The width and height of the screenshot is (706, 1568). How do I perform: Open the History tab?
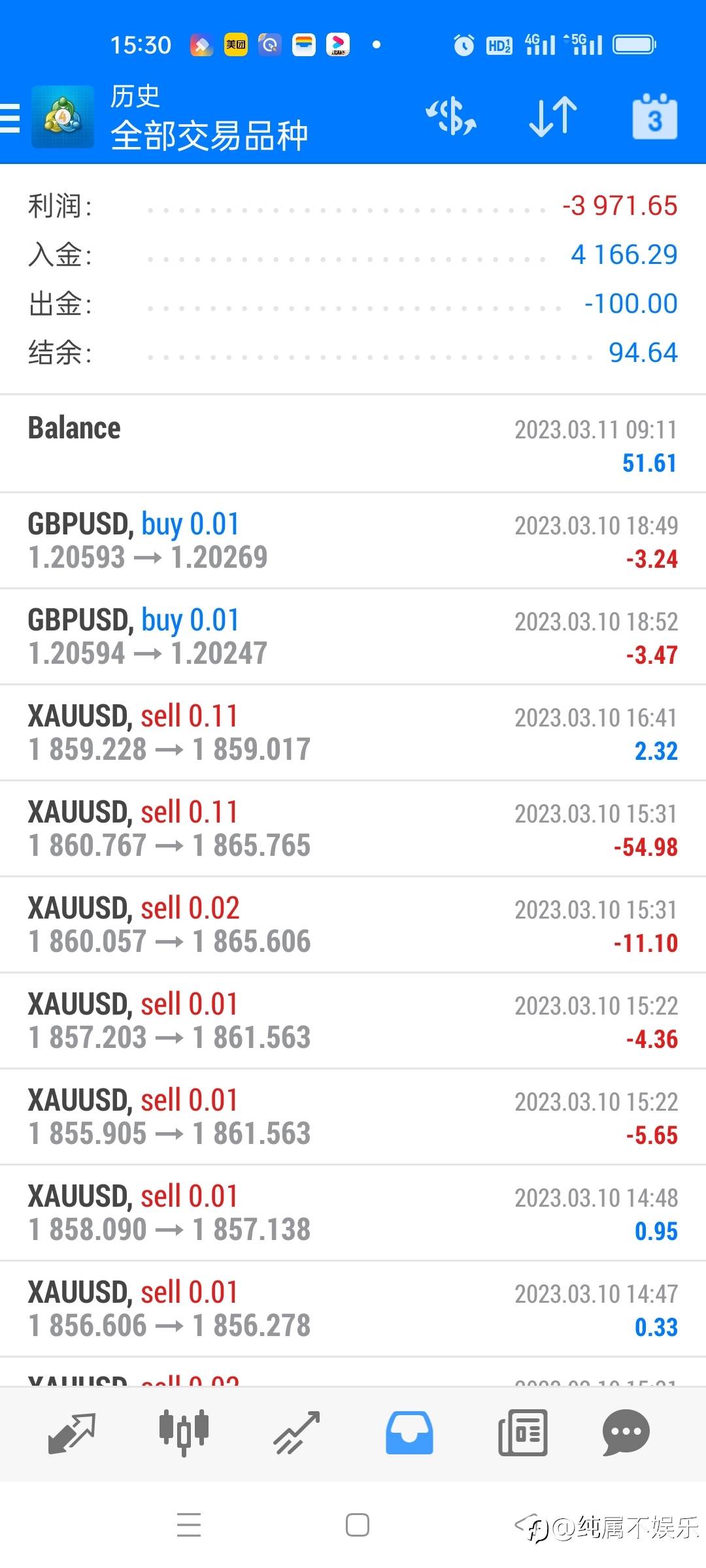(x=409, y=1433)
